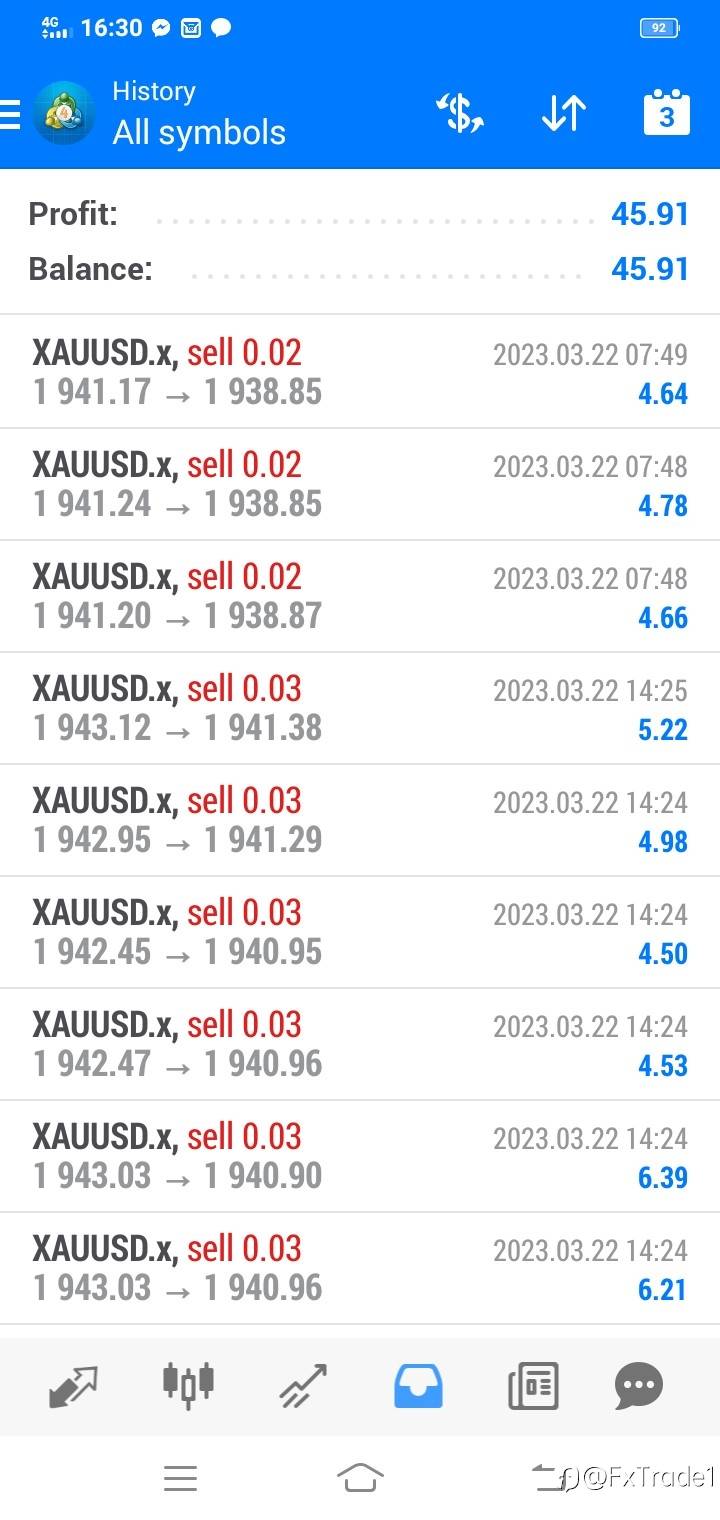720x1520 pixels.
Task: Switch to the News tab
Action: point(533,1387)
